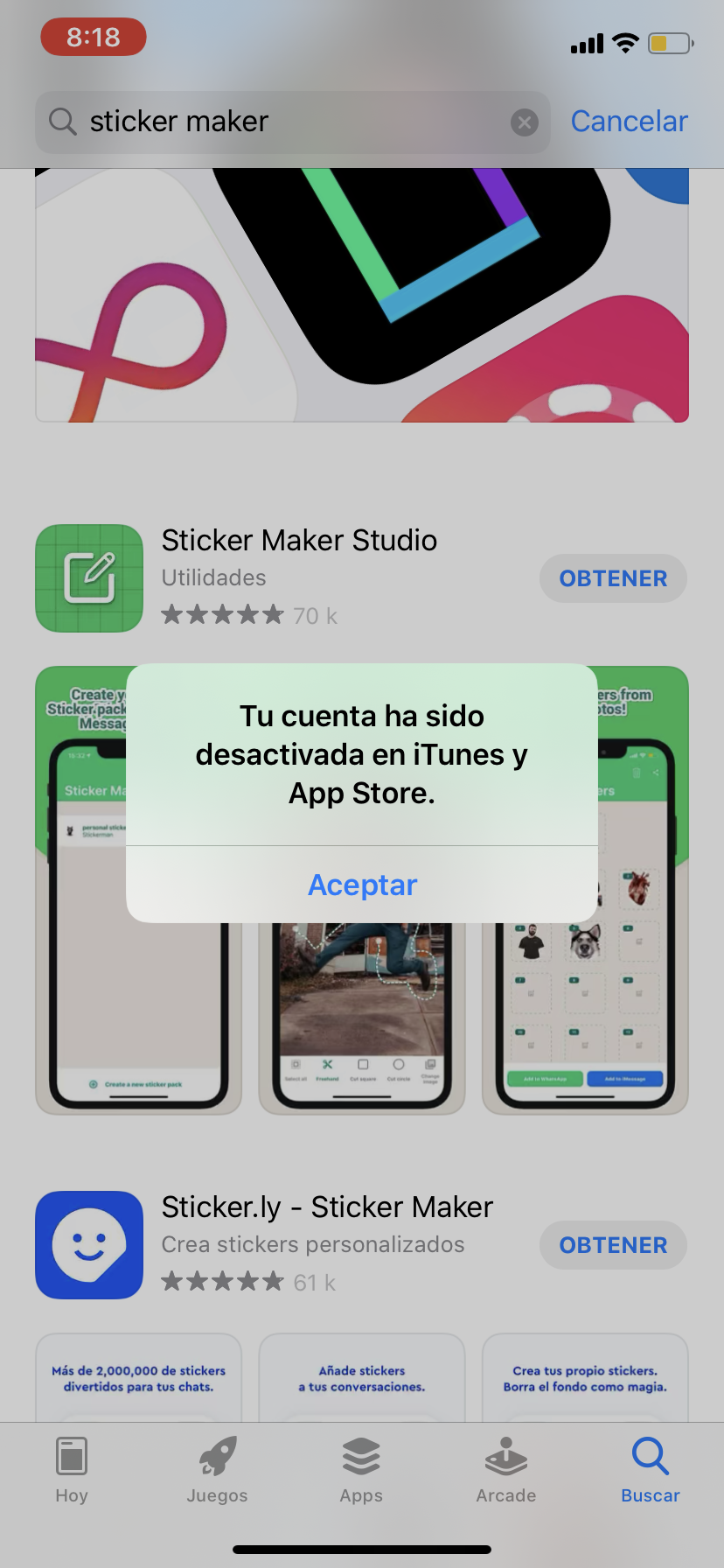Image resolution: width=724 pixels, height=1568 pixels.
Task: Open the featured app banner at top
Action: pyautogui.click(x=362, y=295)
